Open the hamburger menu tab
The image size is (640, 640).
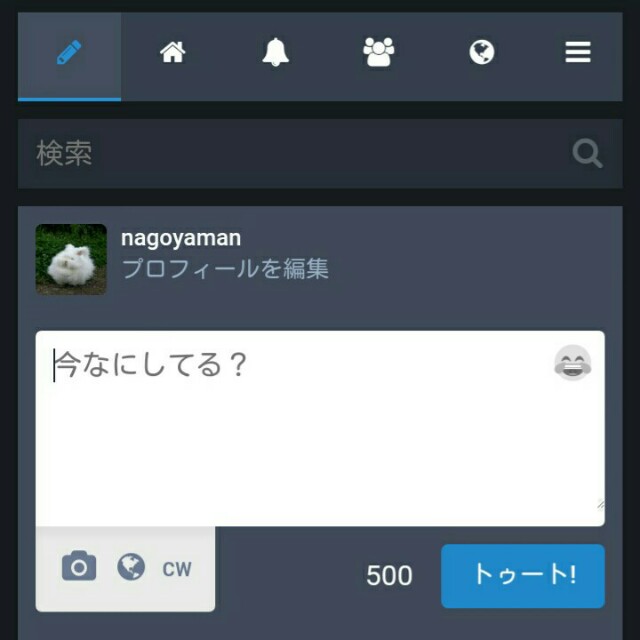pyautogui.click(x=578, y=54)
